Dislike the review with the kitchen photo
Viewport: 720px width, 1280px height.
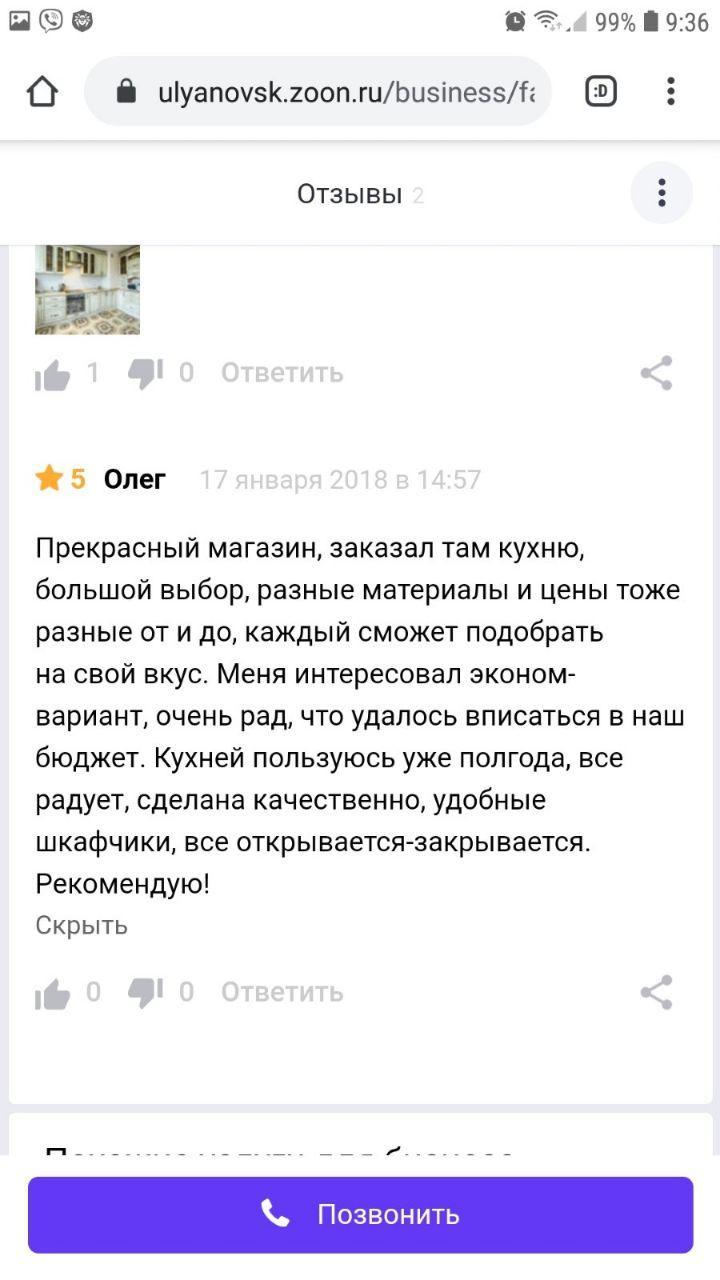pos(146,374)
